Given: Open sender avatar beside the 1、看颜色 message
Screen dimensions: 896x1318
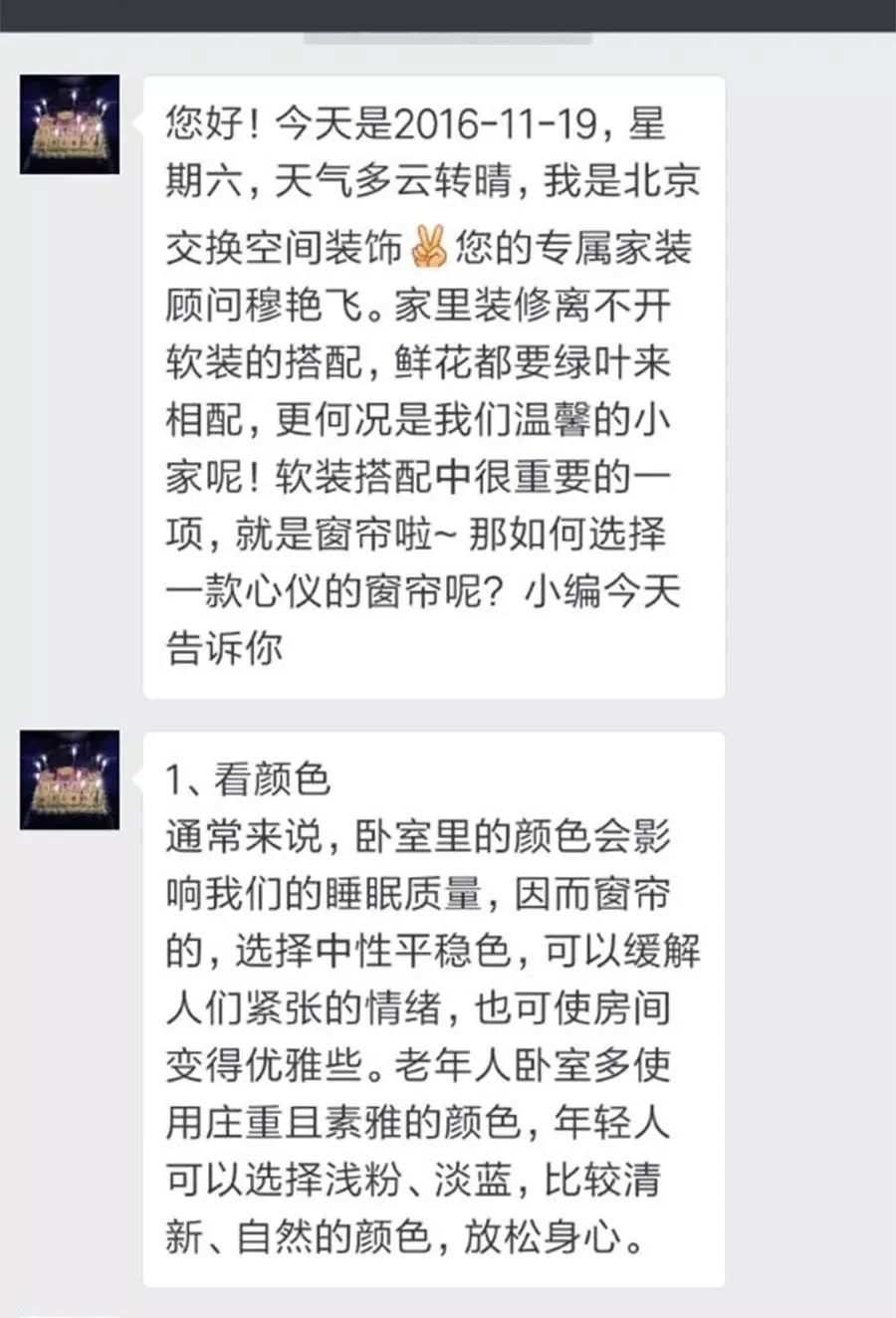Looking at the screenshot, I should (70, 780).
